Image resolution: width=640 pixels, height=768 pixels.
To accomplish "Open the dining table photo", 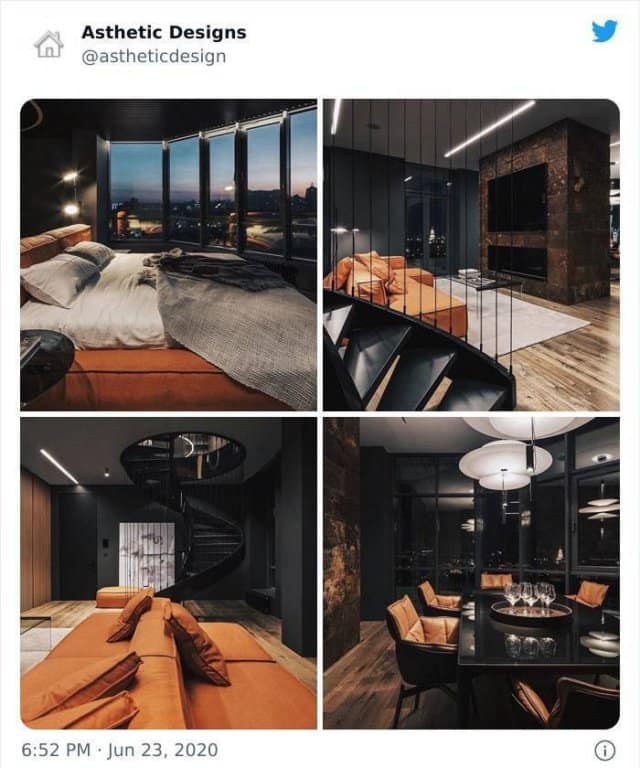I will [471, 573].
